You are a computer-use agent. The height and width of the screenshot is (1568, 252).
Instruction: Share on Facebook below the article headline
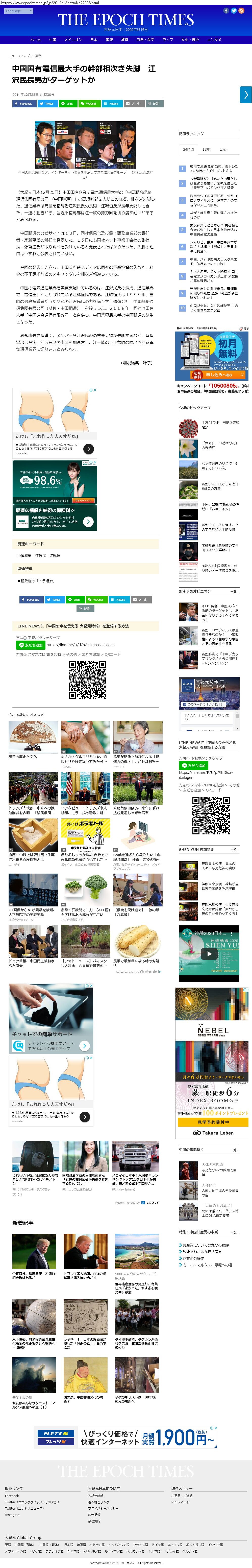(24, 103)
